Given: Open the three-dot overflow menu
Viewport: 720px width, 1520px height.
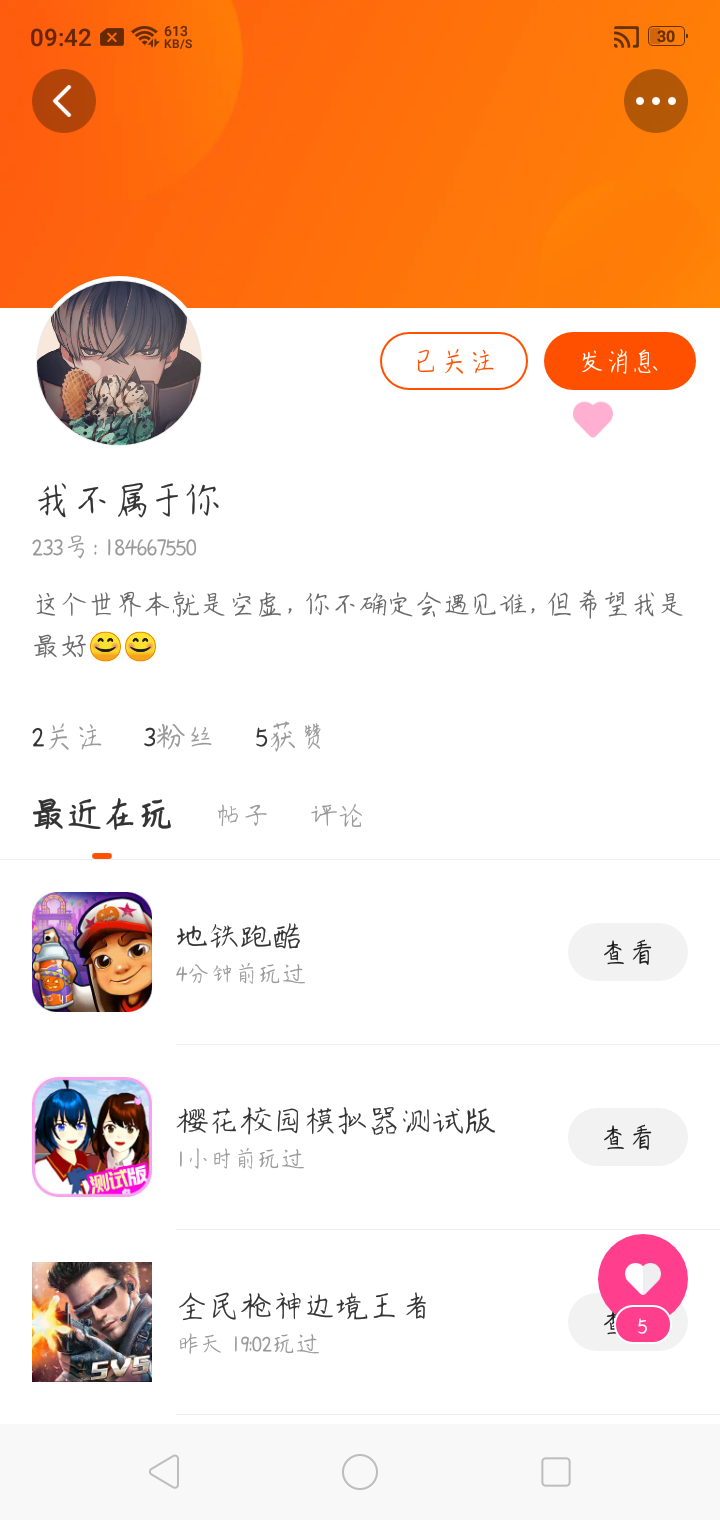Looking at the screenshot, I should pyautogui.click(x=656, y=101).
